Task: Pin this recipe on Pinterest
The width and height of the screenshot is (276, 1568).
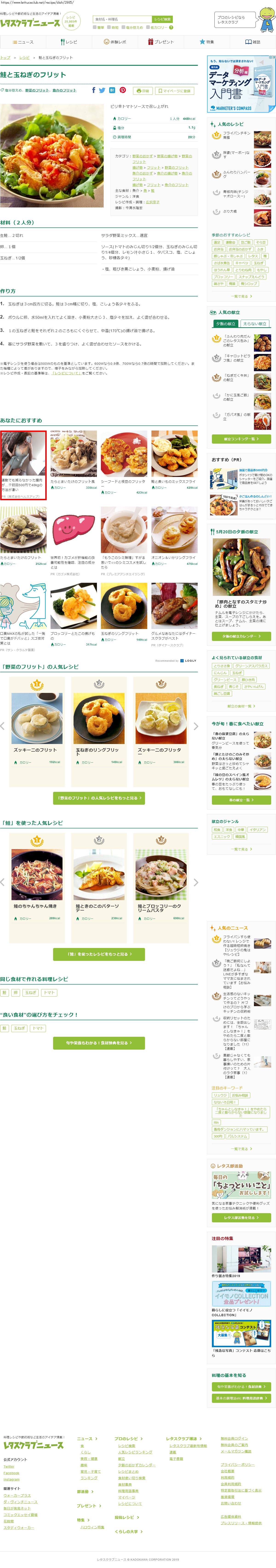Action: tap(123, 90)
